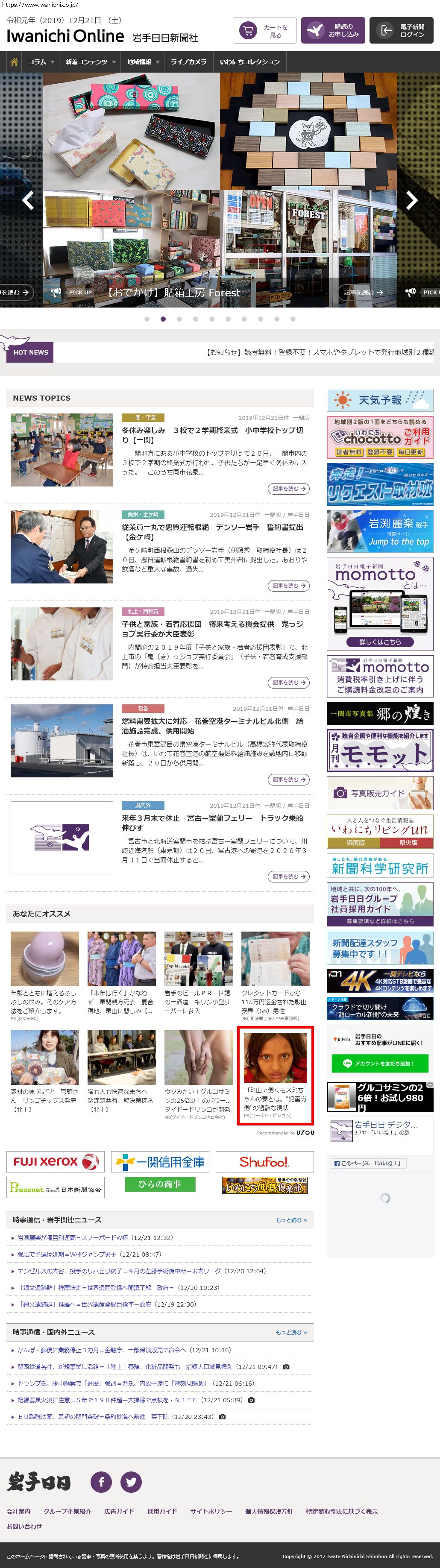Image resolution: width=440 pixels, height=1568 pixels.
Task: Open the Twitter icon in footer
Action: pos(131,1482)
